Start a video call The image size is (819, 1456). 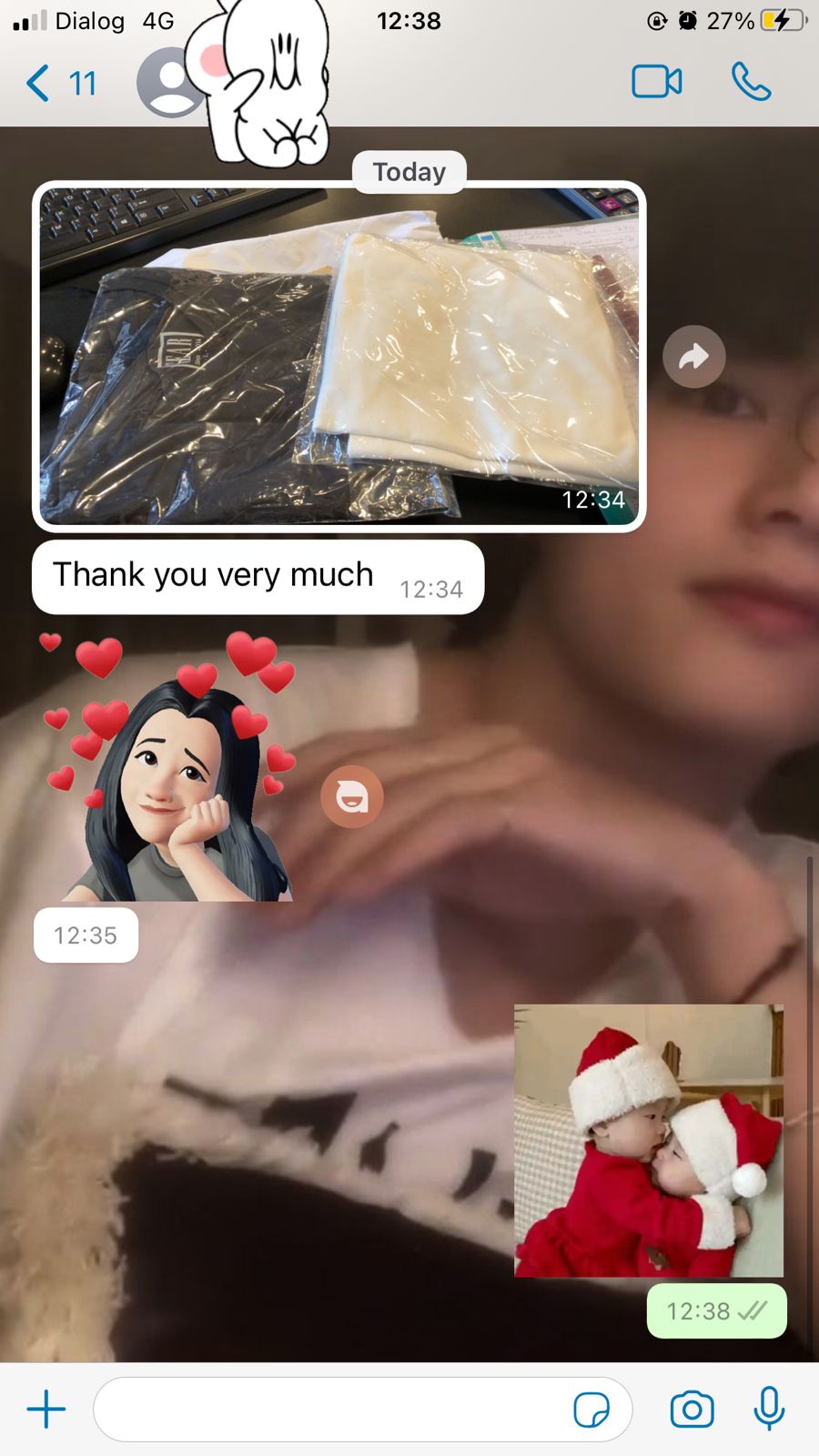click(656, 82)
